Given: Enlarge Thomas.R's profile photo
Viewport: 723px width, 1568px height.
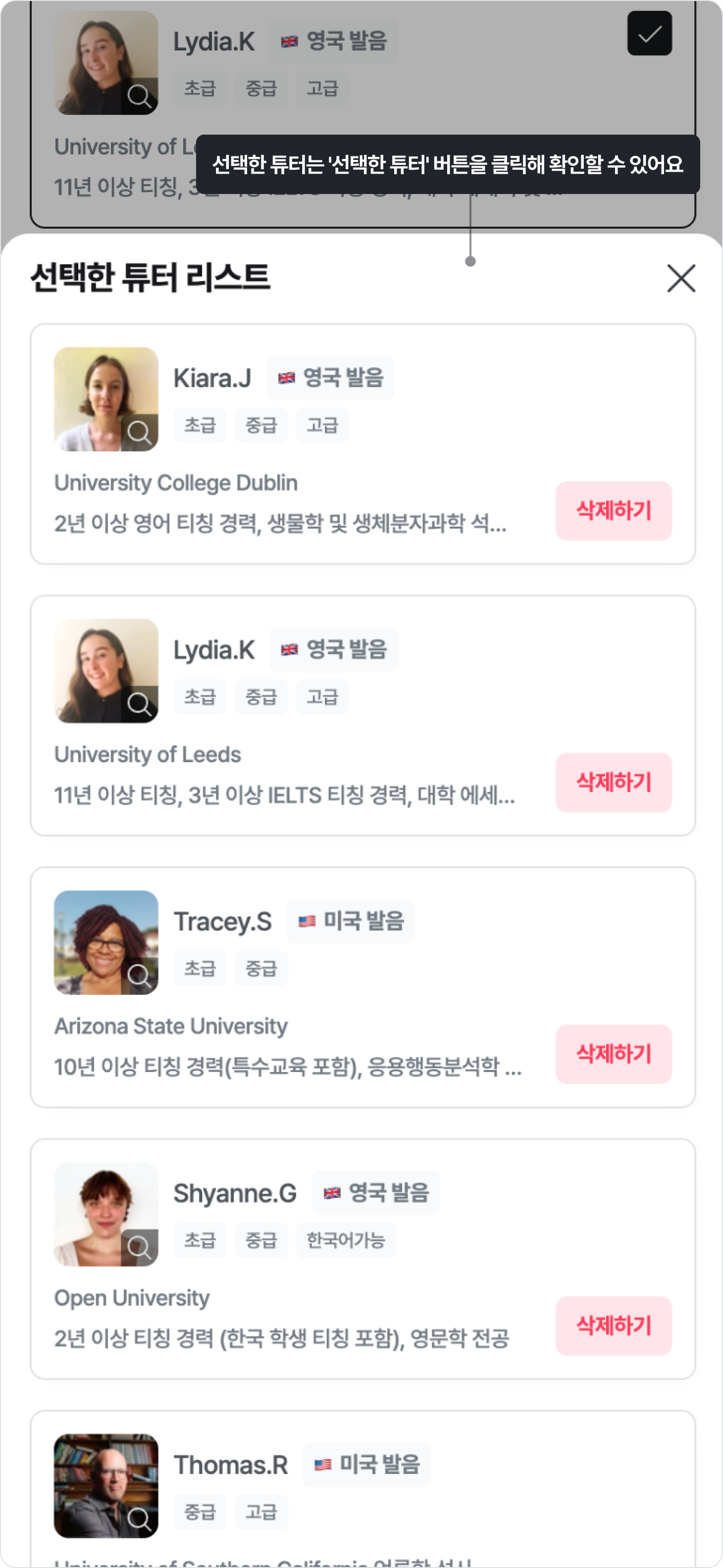Looking at the screenshot, I should [140, 1519].
